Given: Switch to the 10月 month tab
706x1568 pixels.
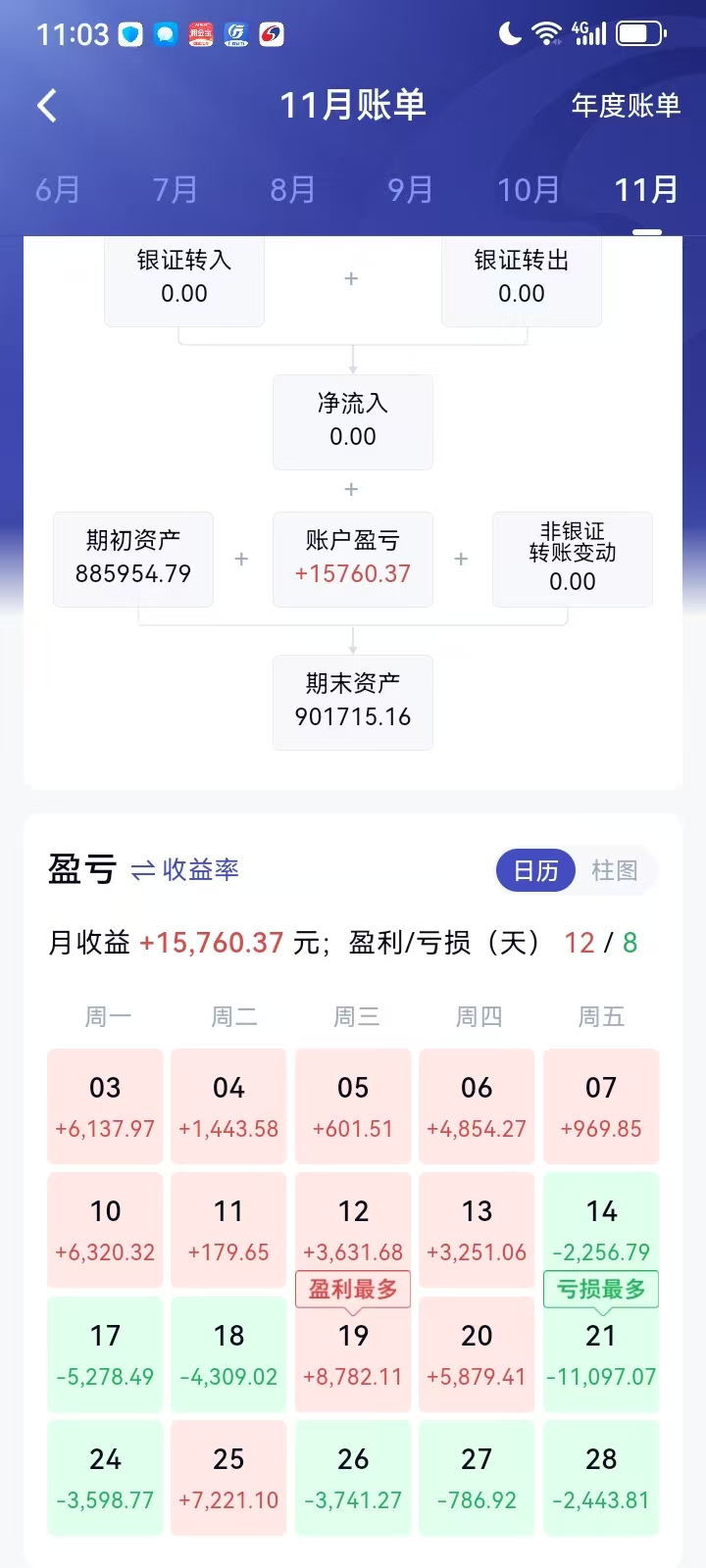Looking at the screenshot, I should [529, 189].
